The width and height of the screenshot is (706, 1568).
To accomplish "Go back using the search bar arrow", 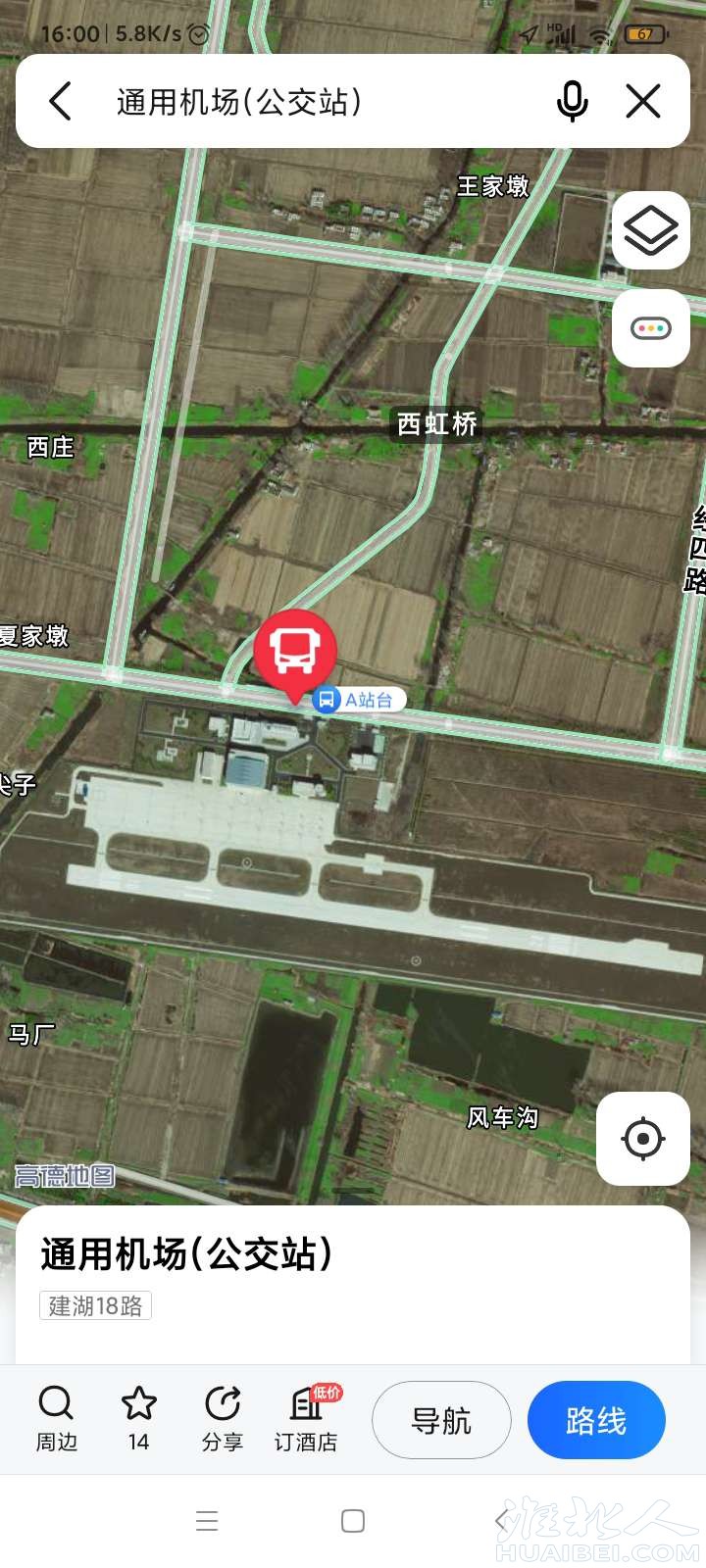I will pyautogui.click(x=61, y=101).
